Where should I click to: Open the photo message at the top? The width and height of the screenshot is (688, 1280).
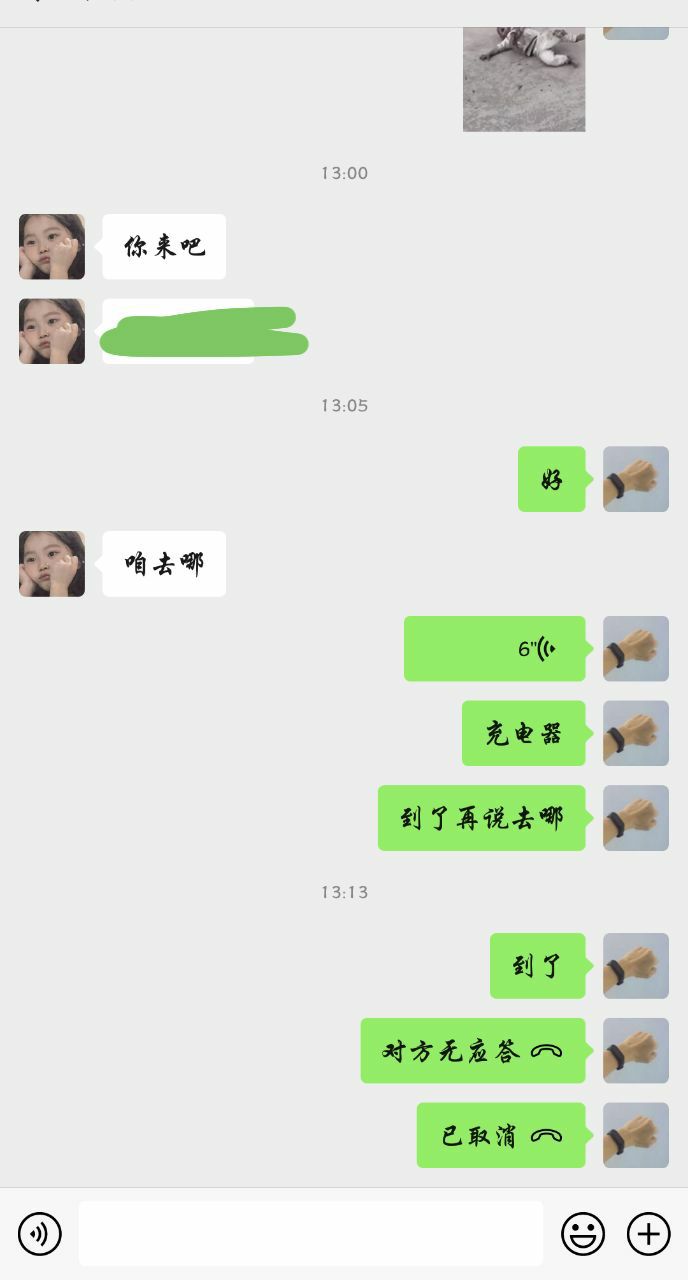click(x=523, y=80)
